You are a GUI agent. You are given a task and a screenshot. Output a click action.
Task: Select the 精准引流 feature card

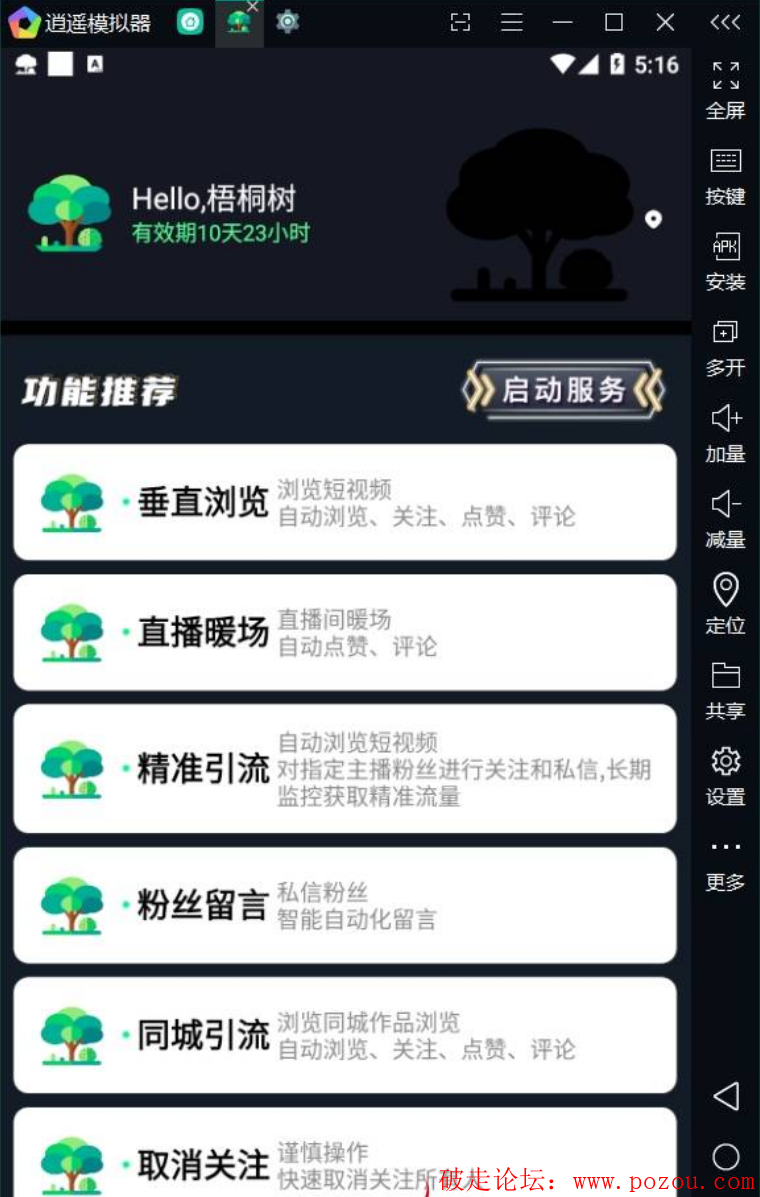pos(345,768)
